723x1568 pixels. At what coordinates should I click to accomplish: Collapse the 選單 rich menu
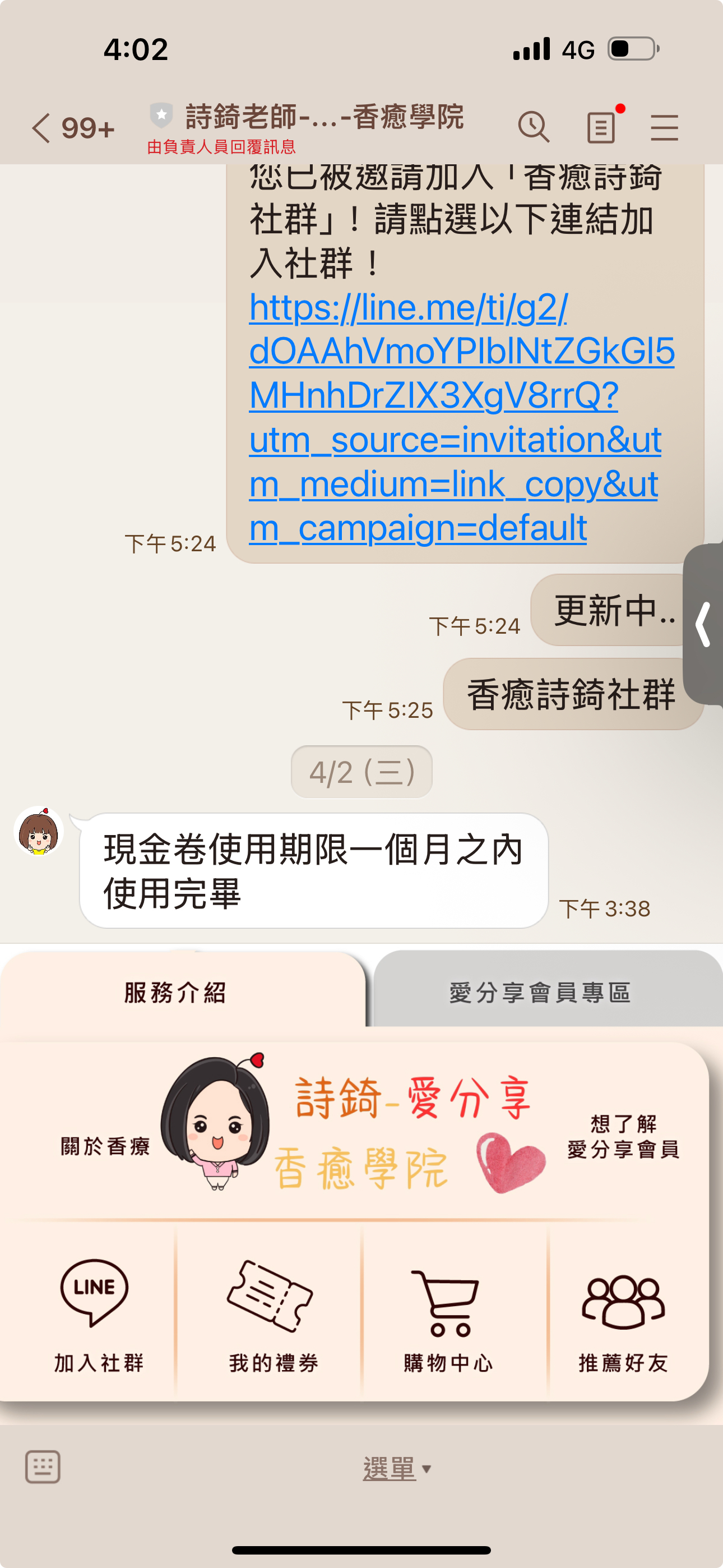tap(397, 1468)
